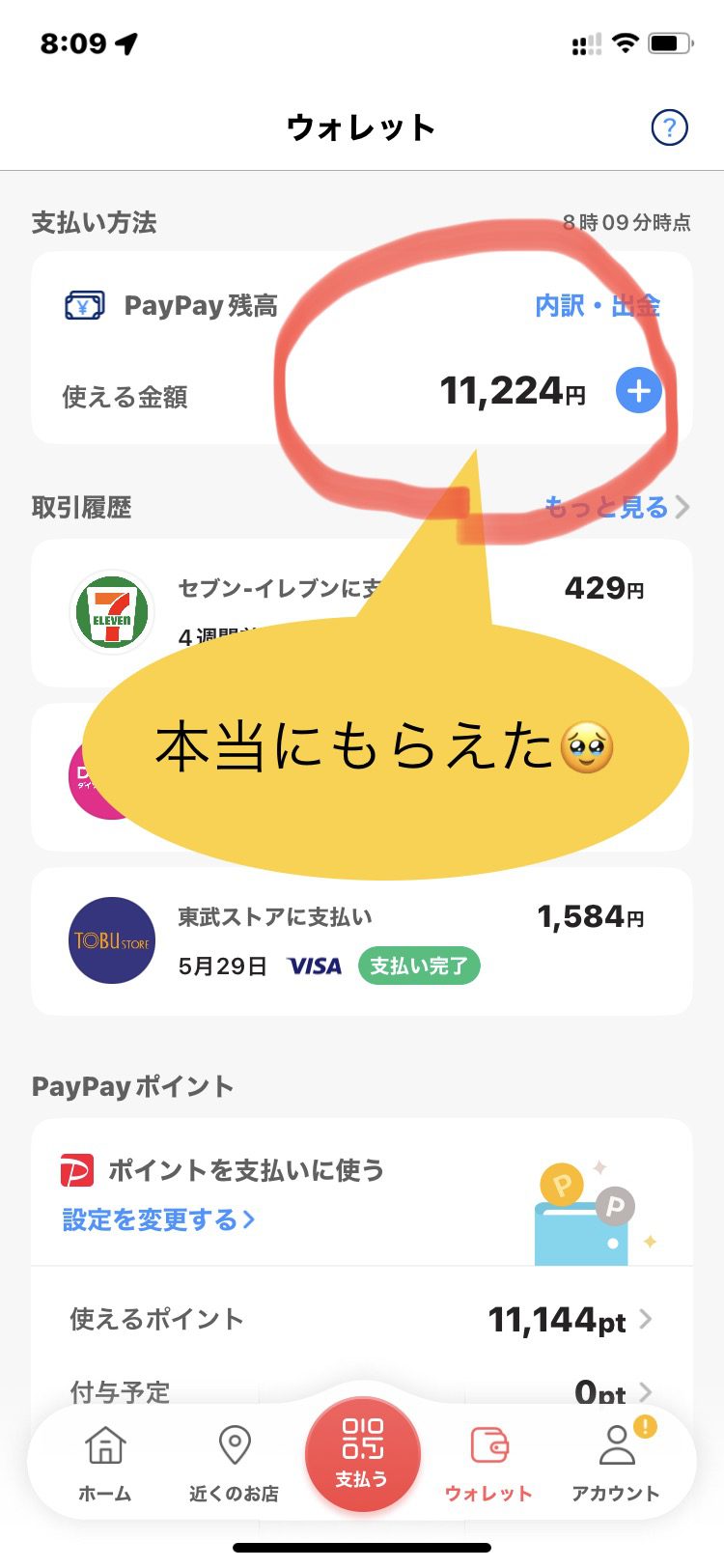Open 付与予定 points row
Image resolution: width=724 pixels, height=1568 pixels.
click(x=362, y=1391)
